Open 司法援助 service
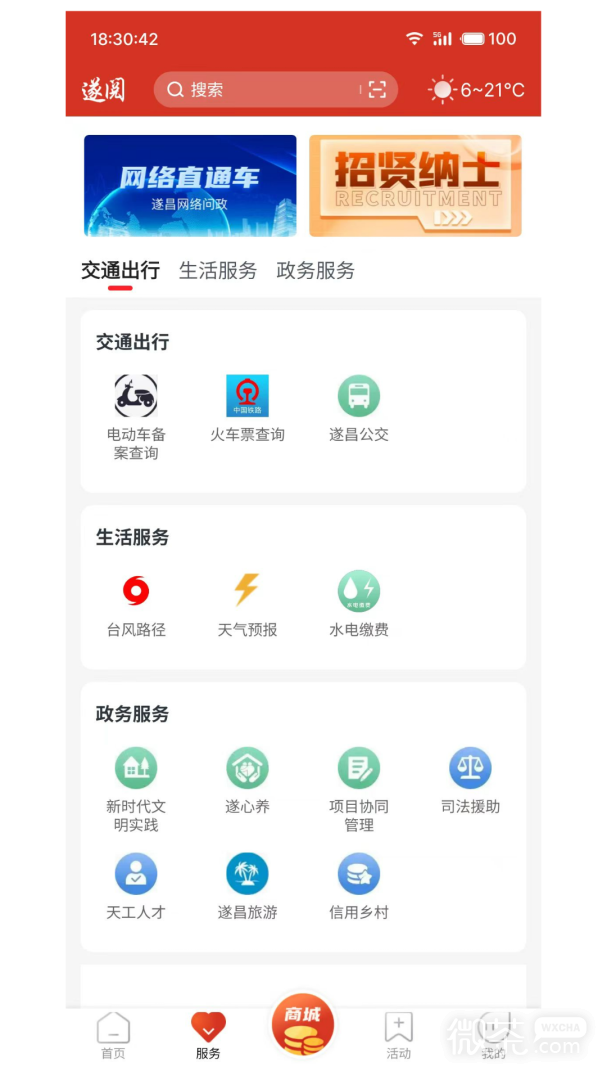This screenshot has height=1080, width=607. click(471, 781)
